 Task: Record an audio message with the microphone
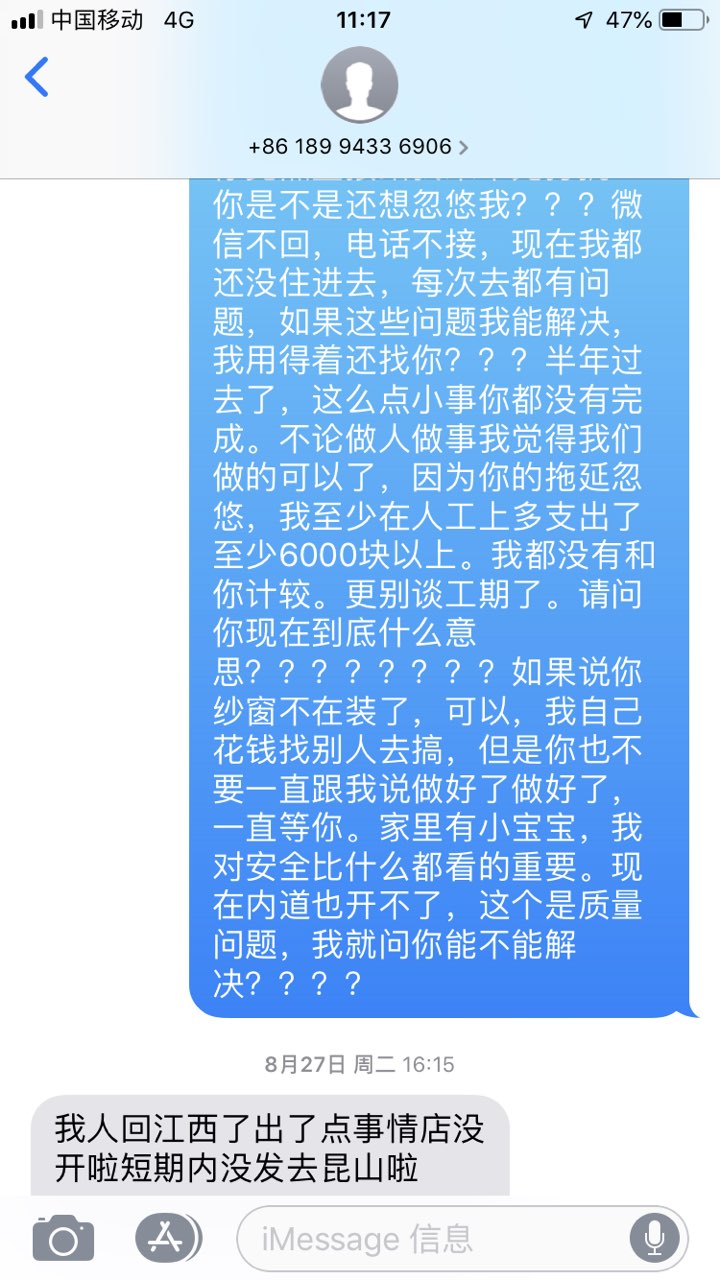click(654, 1239)
